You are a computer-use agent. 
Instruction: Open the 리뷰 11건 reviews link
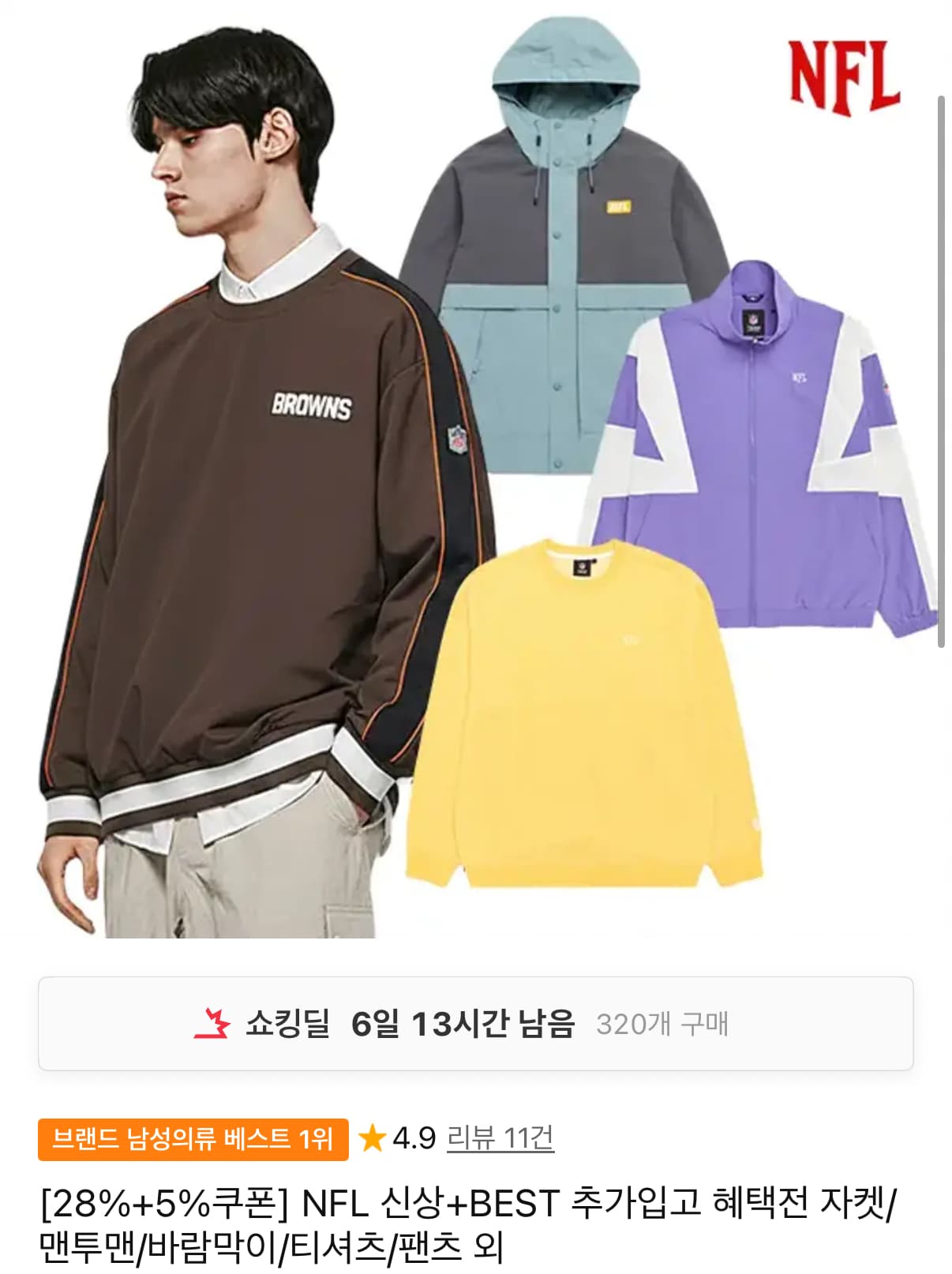(x=500, y=1138)
